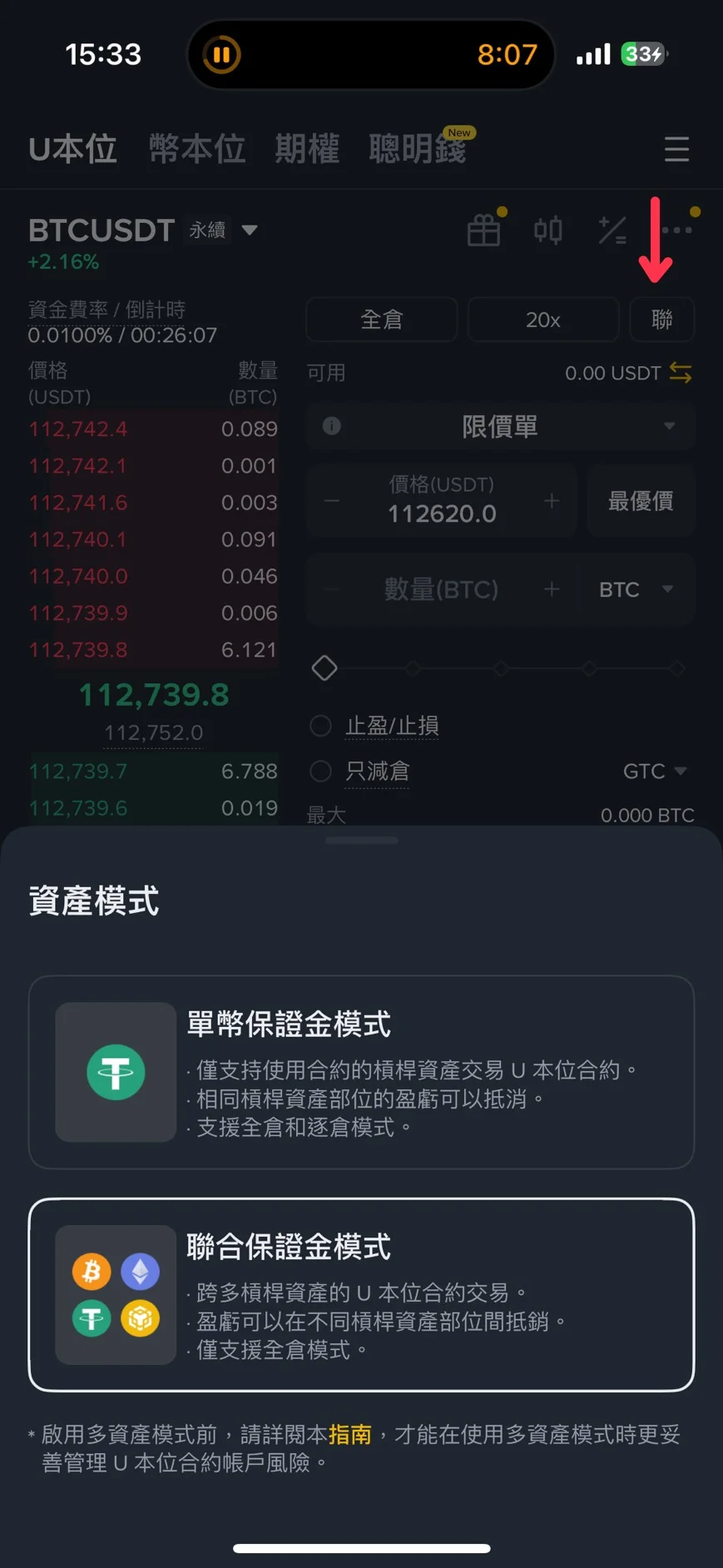Switch to the 聰明錢 tab
Image resolution: width=723 pixels, height=1568 pixels.
click(x=418, y=150)
